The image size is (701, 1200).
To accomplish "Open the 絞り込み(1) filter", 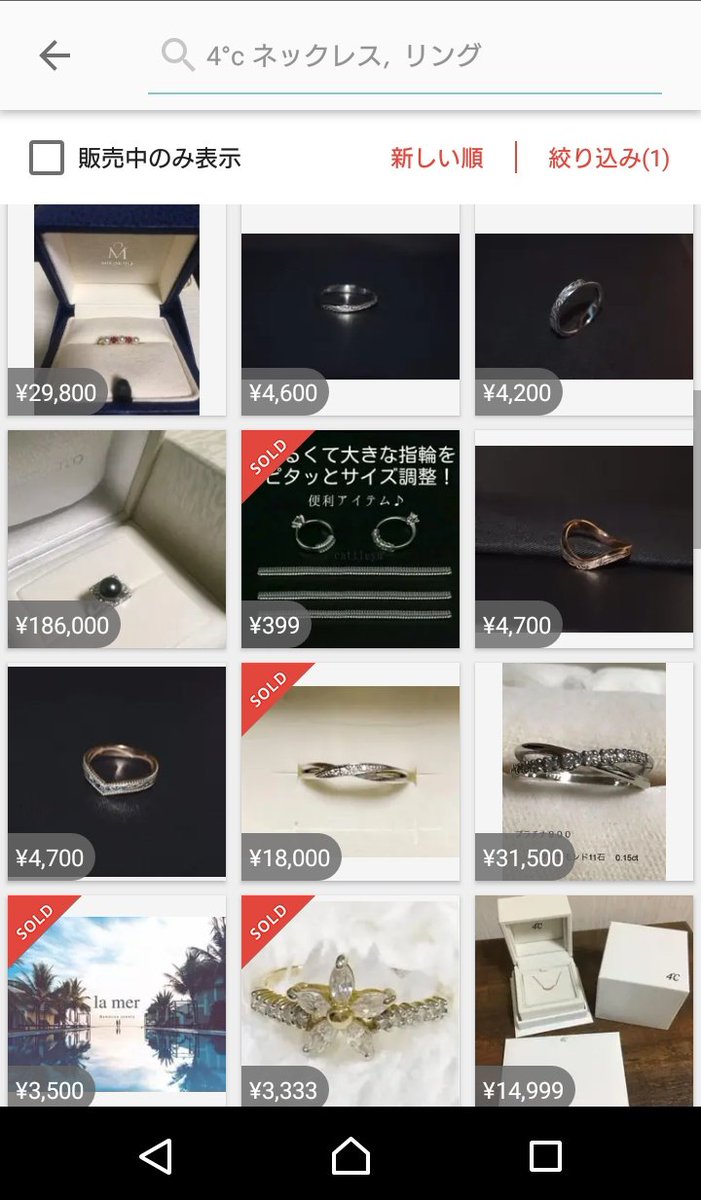I will (x=609, y=158).
